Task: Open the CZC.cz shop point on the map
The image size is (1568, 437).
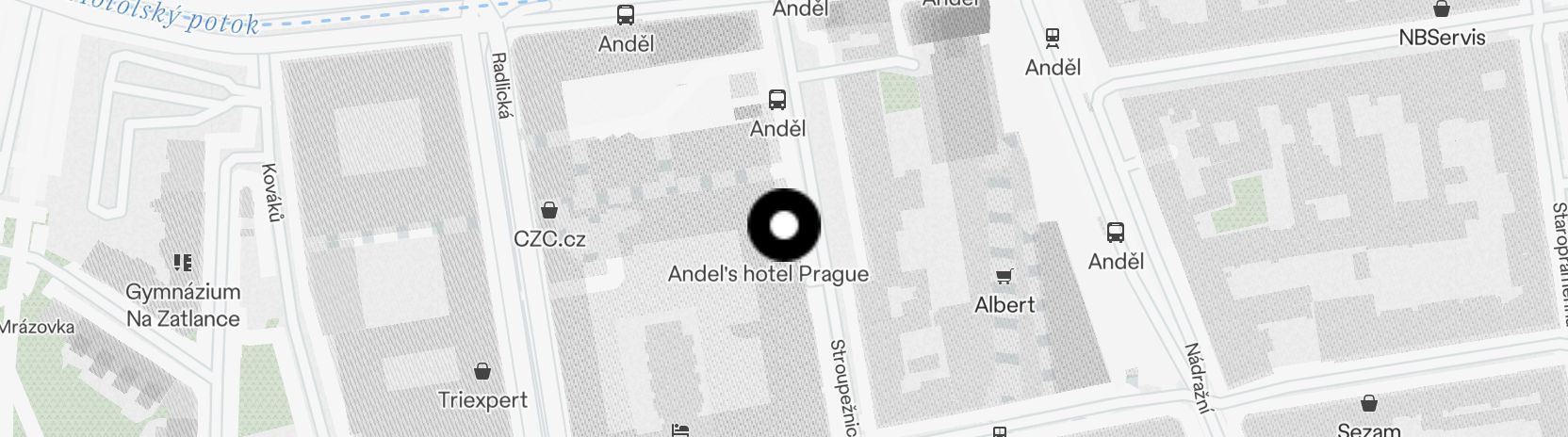Action: (x=549, y=210)
